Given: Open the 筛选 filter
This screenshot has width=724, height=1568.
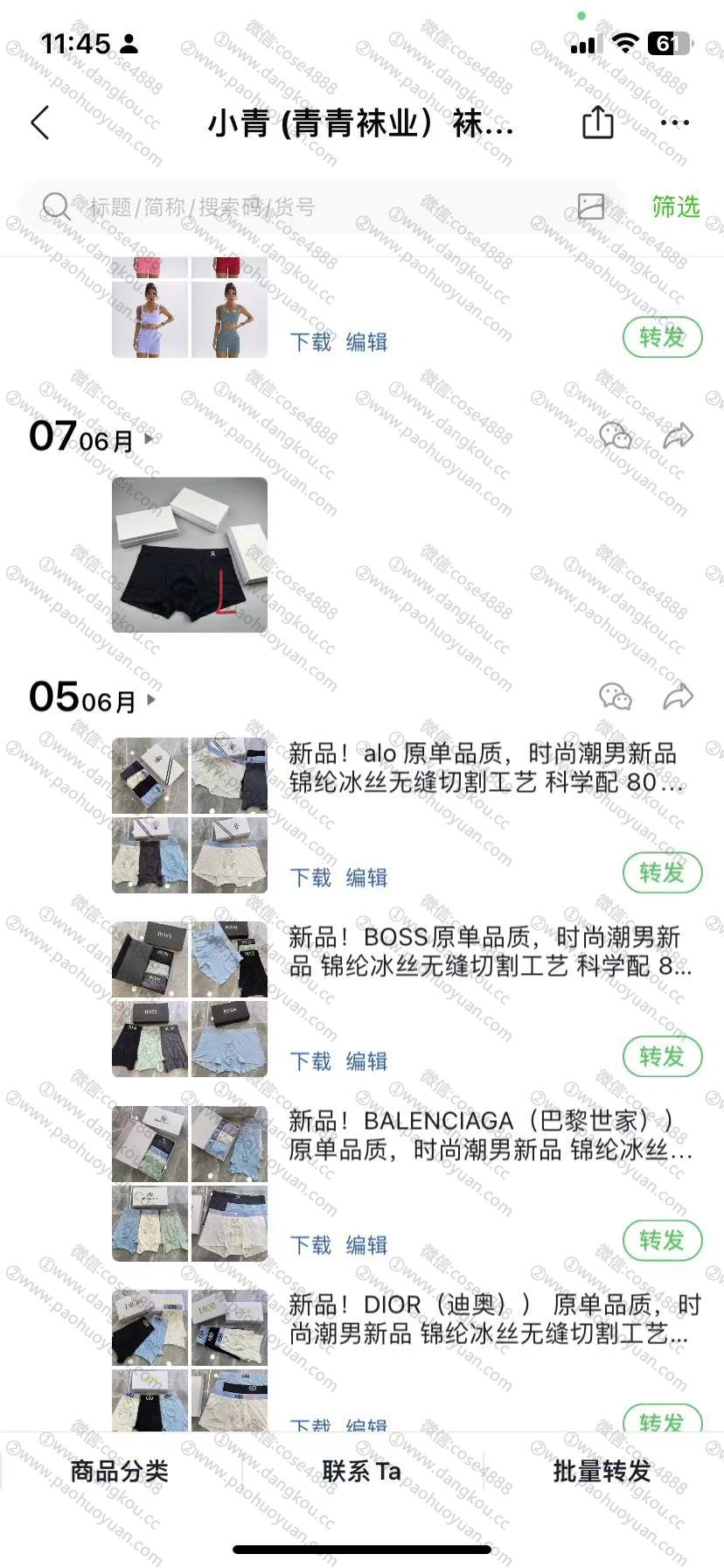Looking at the screenshot, I should coord(675,207).
